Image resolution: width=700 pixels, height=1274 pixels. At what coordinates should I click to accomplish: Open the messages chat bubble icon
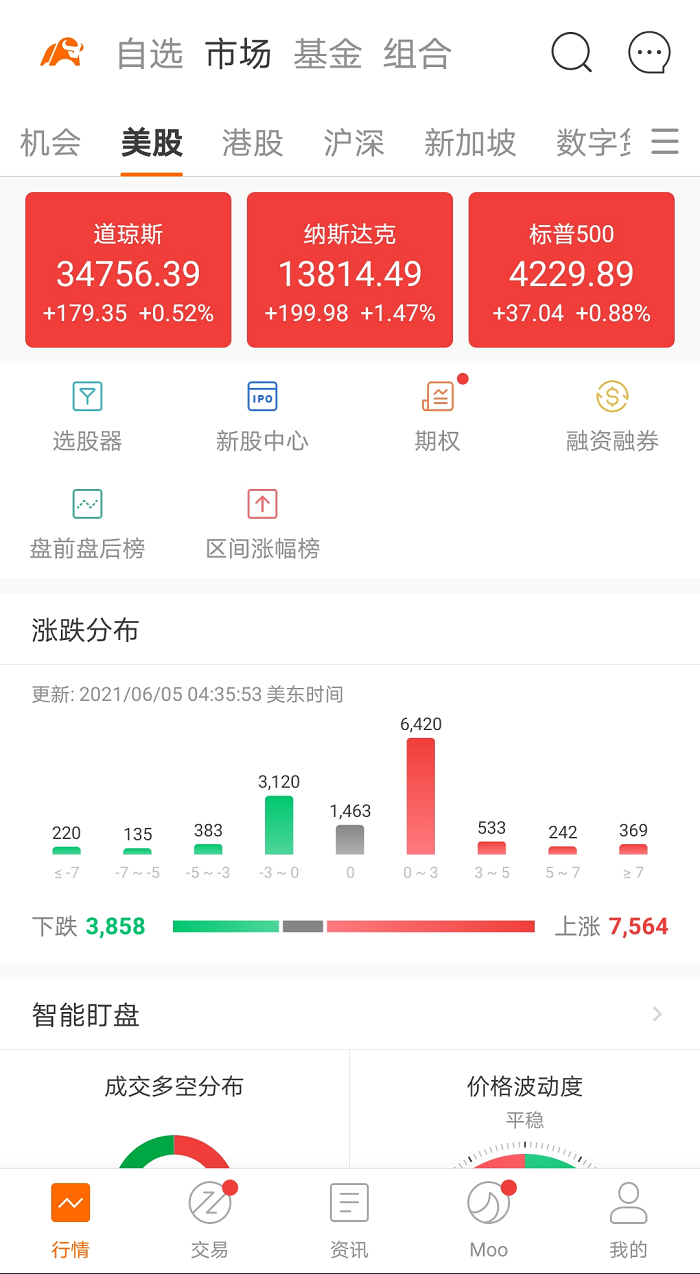[649, 53]
